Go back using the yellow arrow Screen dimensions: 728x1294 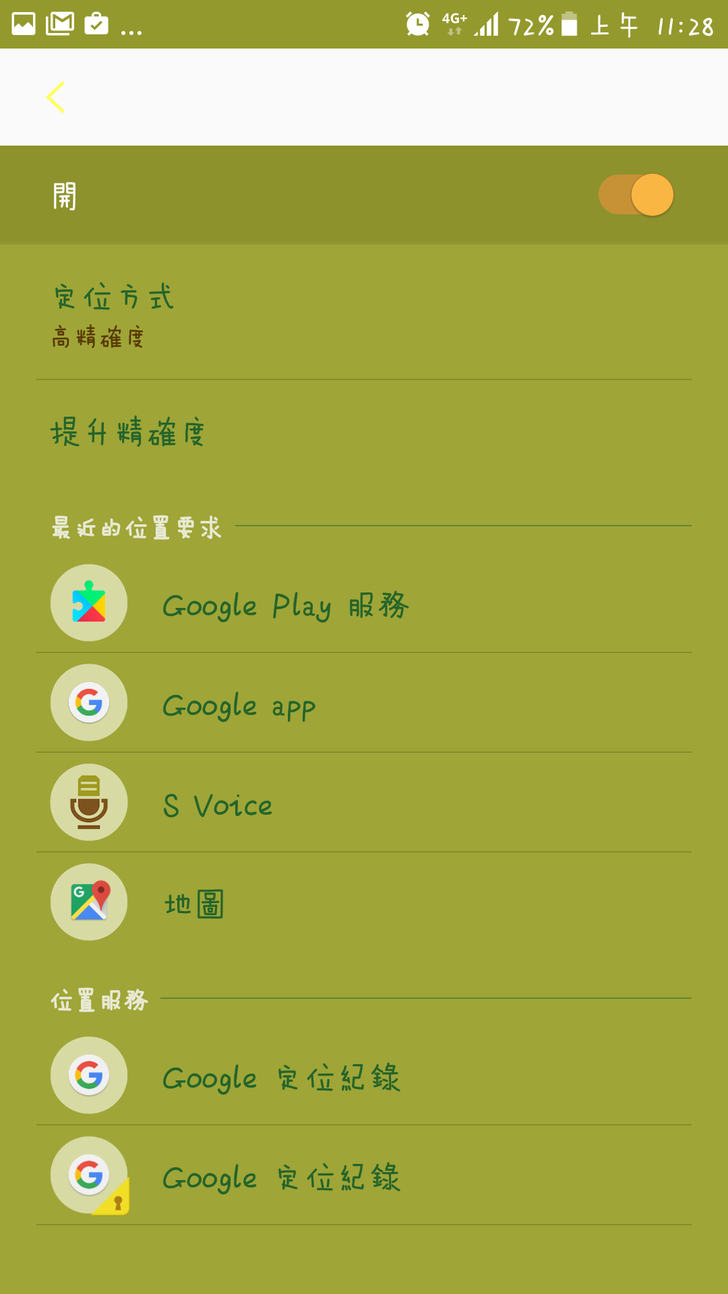click(56, 97)
